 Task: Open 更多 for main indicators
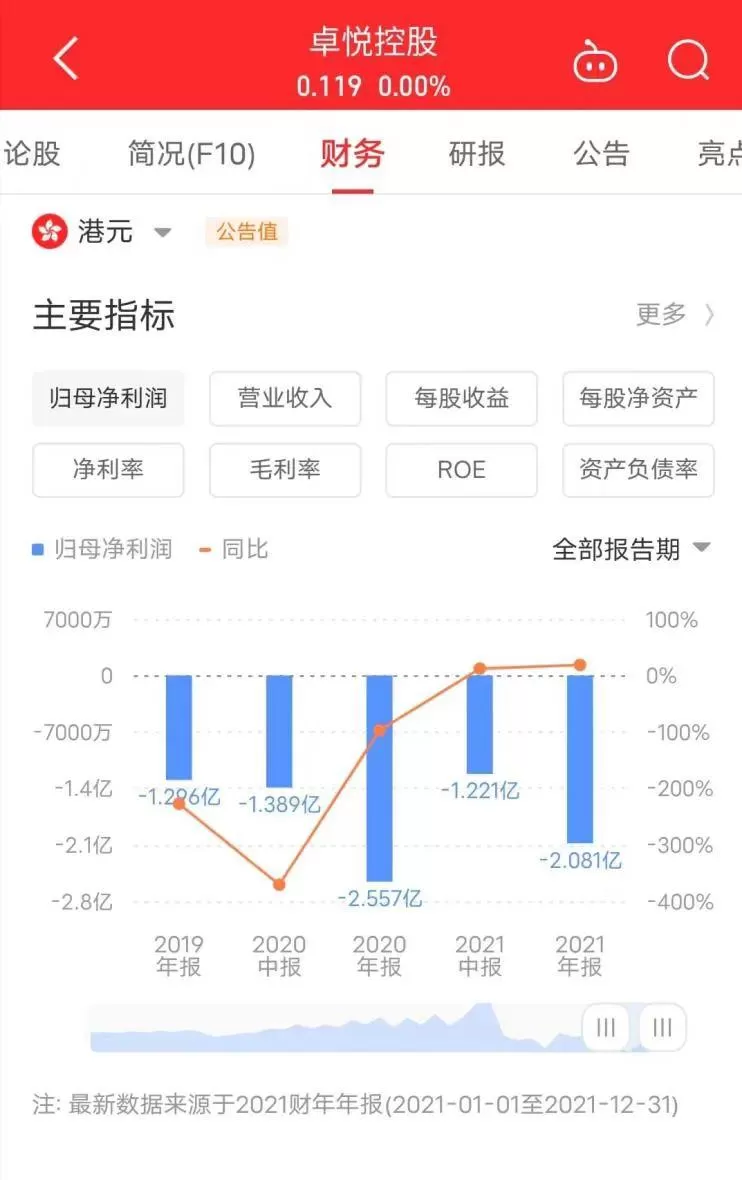pos(674,314)
